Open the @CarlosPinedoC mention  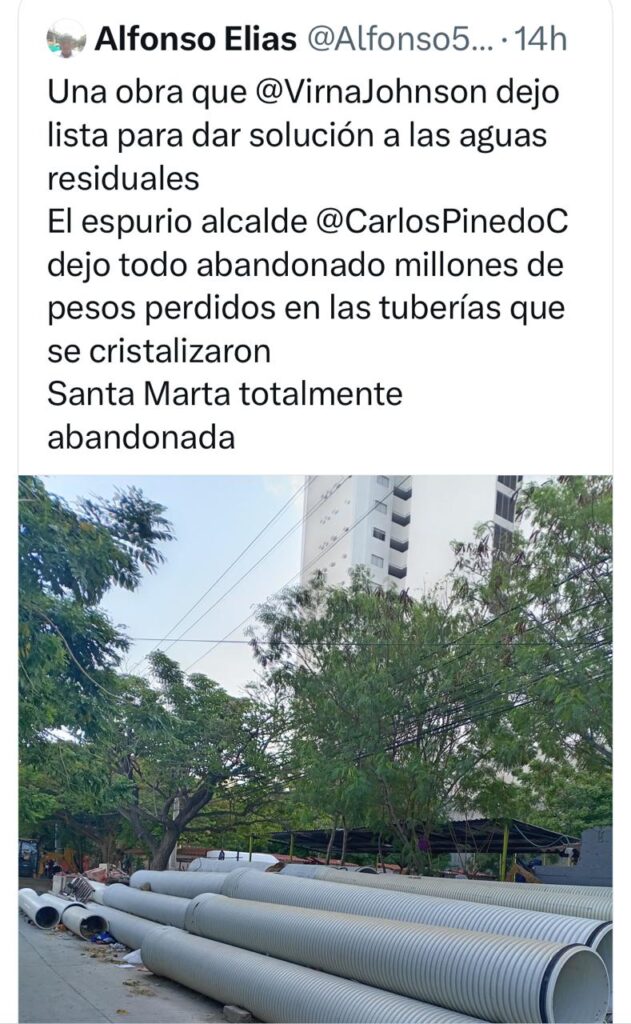tap(441, 223)
